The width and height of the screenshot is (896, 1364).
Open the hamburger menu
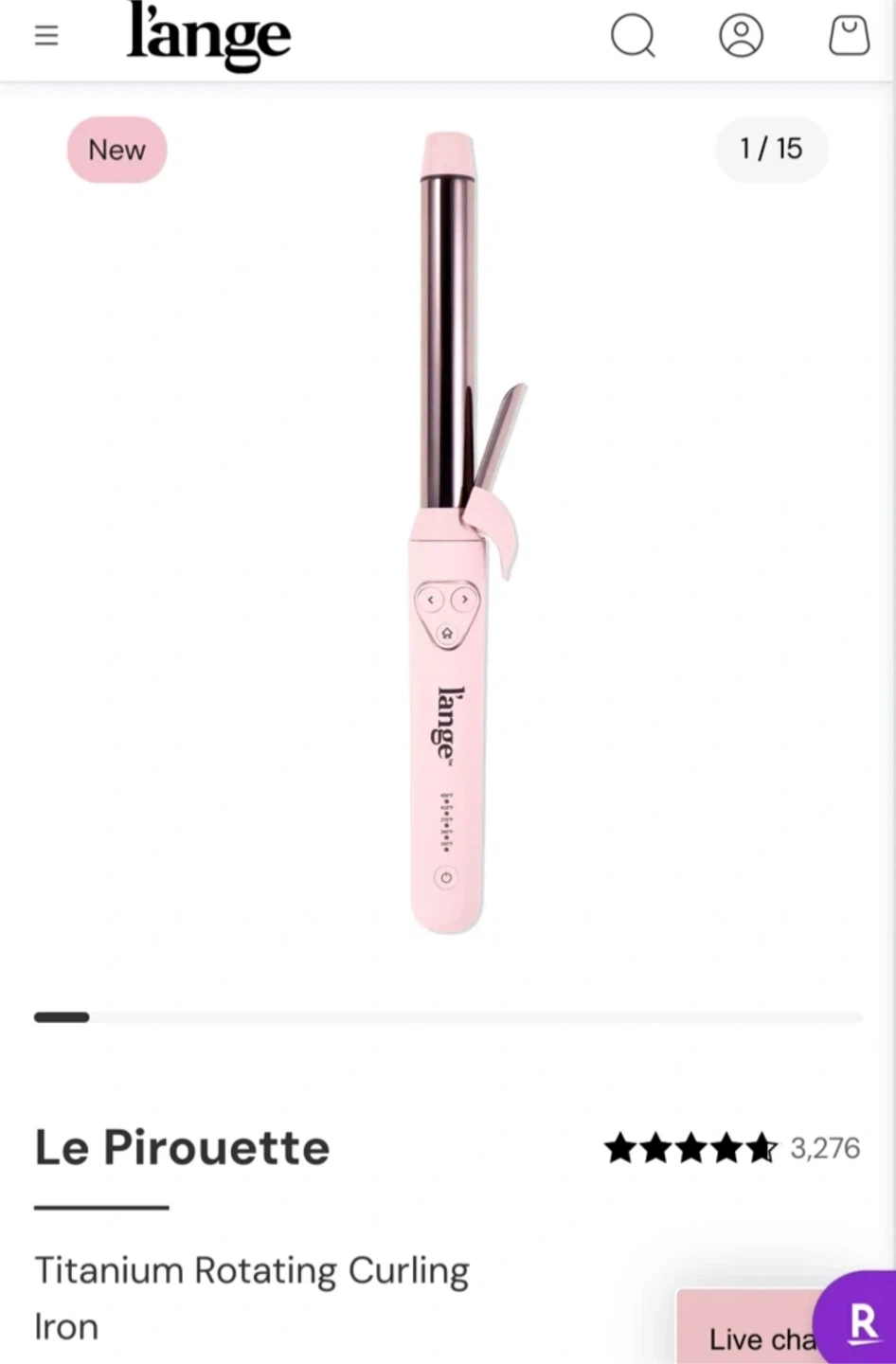[46, 36]
